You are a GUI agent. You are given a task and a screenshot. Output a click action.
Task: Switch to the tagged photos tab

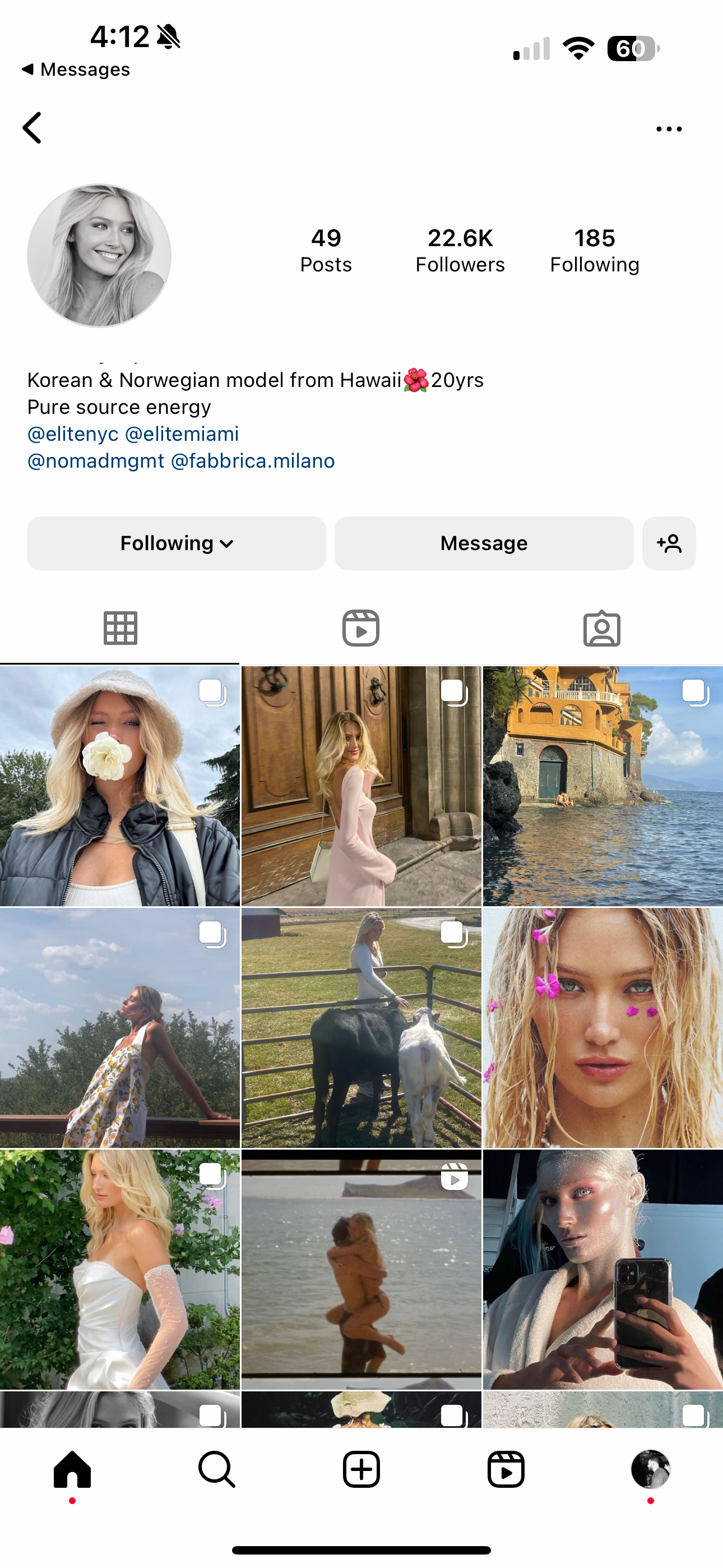tap(602, 628)
